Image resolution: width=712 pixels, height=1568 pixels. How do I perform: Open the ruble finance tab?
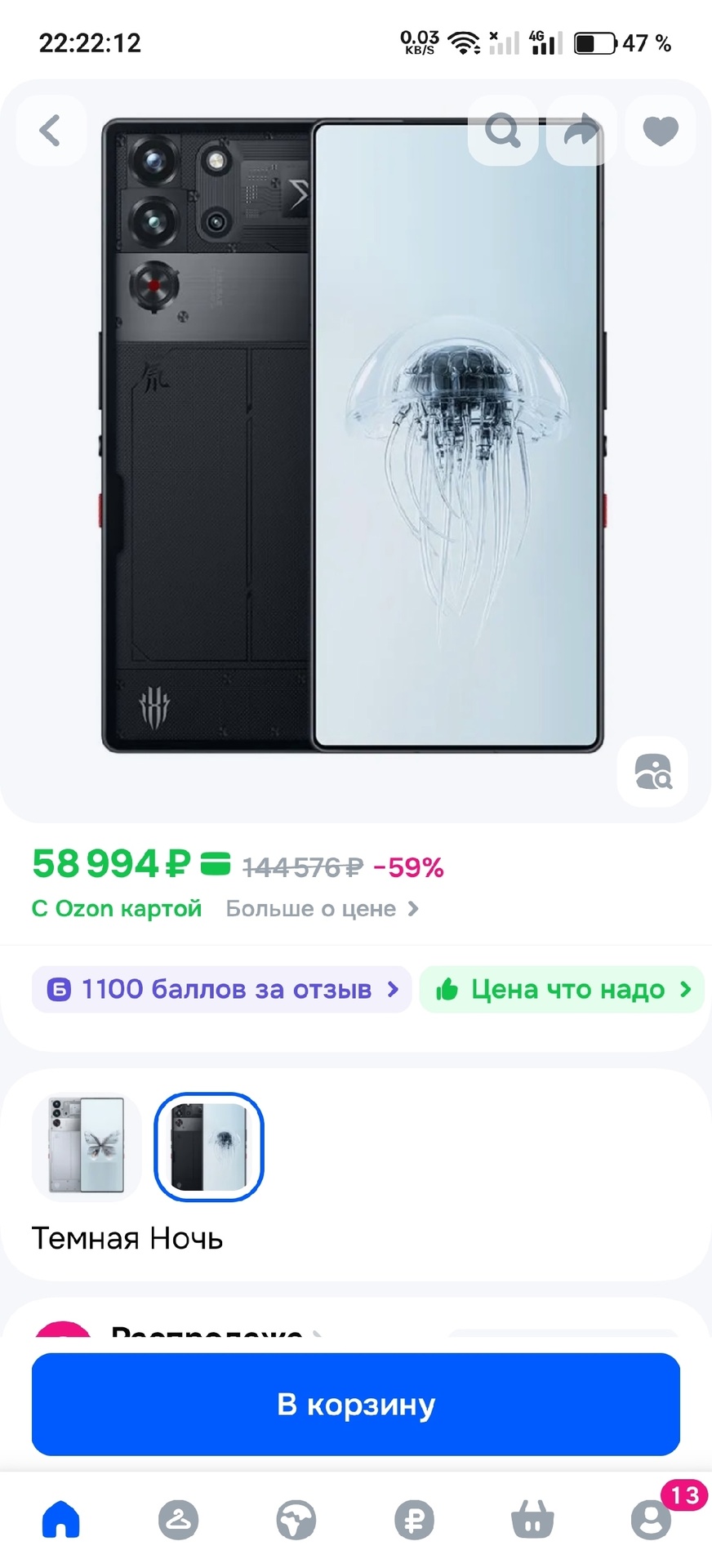coord(414,1521)
